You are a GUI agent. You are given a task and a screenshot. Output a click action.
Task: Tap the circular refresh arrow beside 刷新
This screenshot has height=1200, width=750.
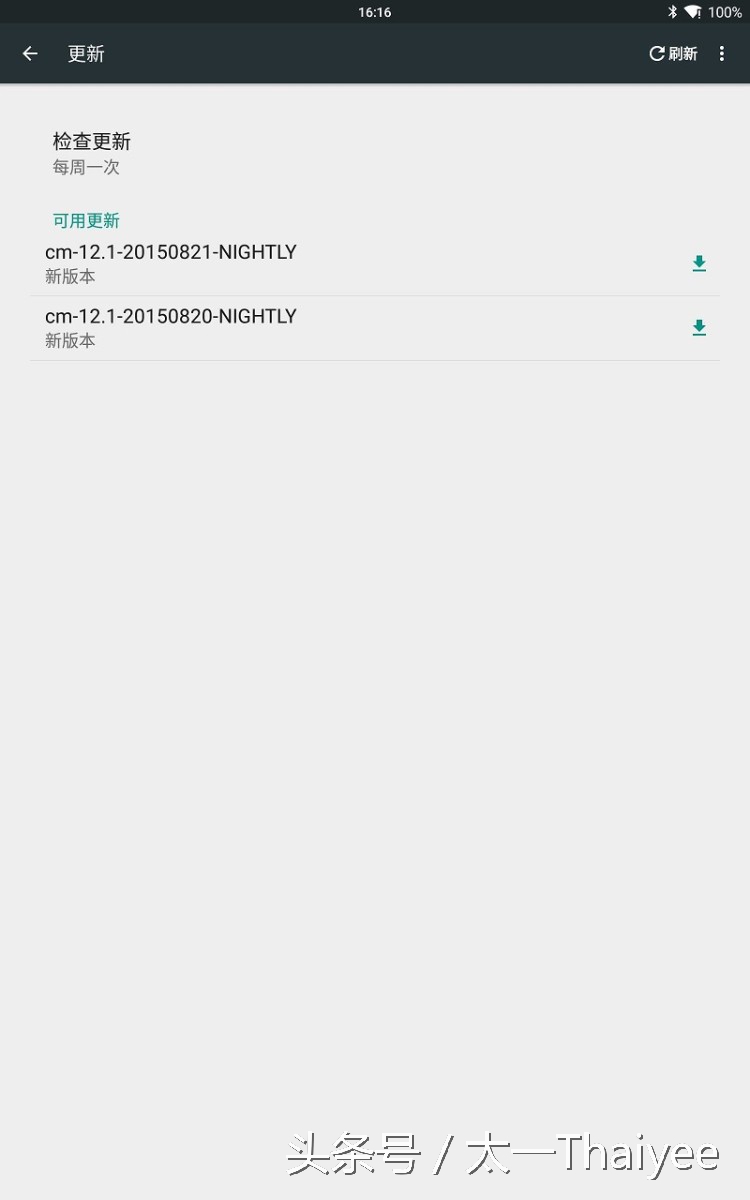click(x=658, y=53)
